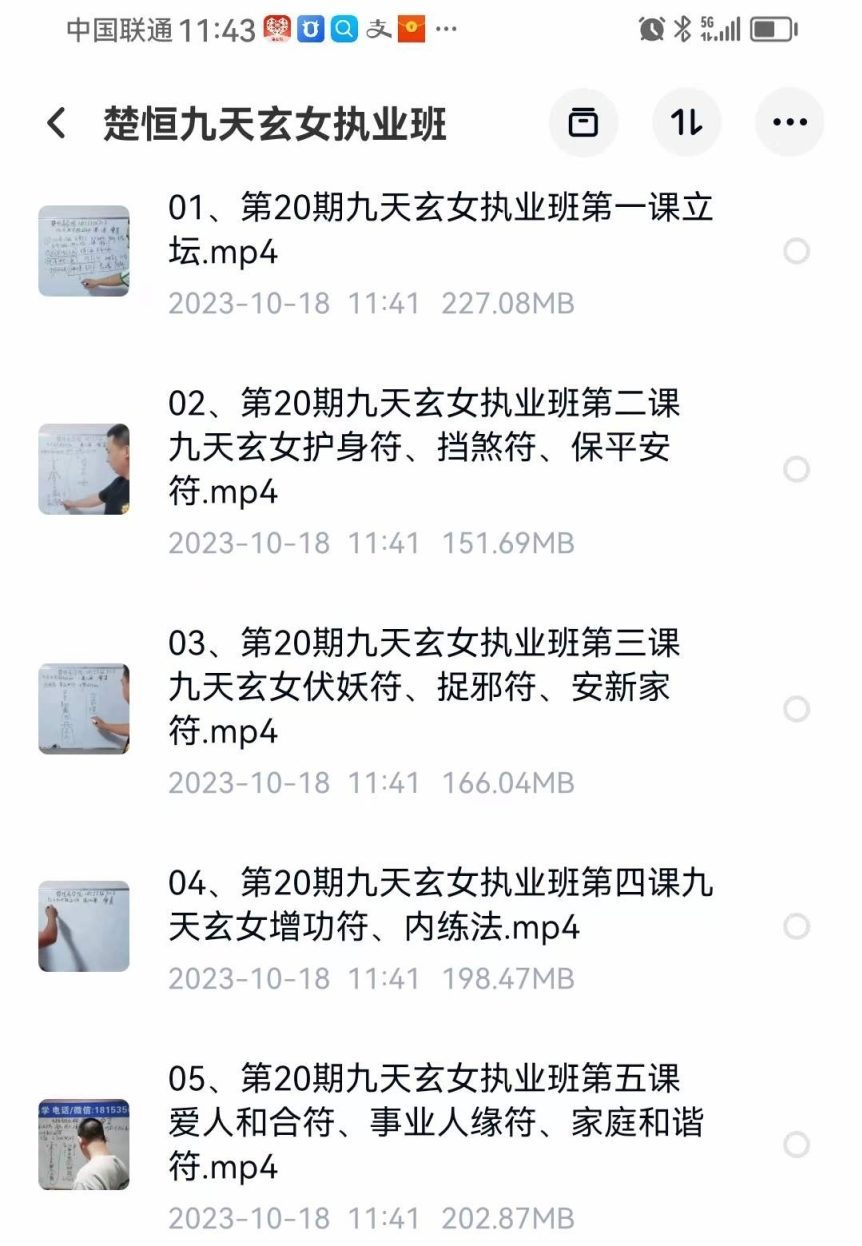Open video 04 增功符、内练法.mp4
The width and height of the screenshot is (862, 1246).
tap(440, 905)
